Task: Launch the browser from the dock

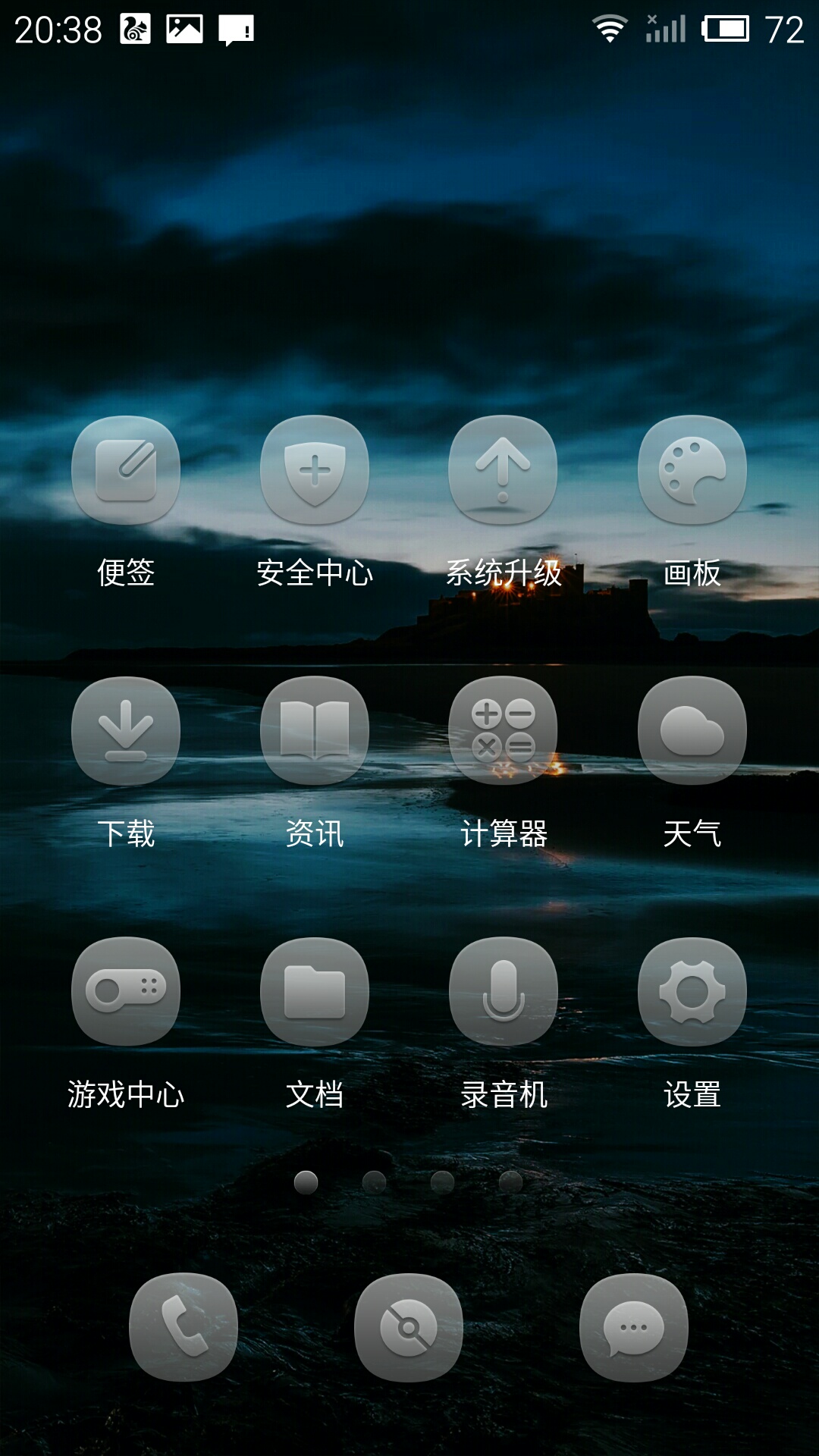Action: click(x=409, y=1327)
